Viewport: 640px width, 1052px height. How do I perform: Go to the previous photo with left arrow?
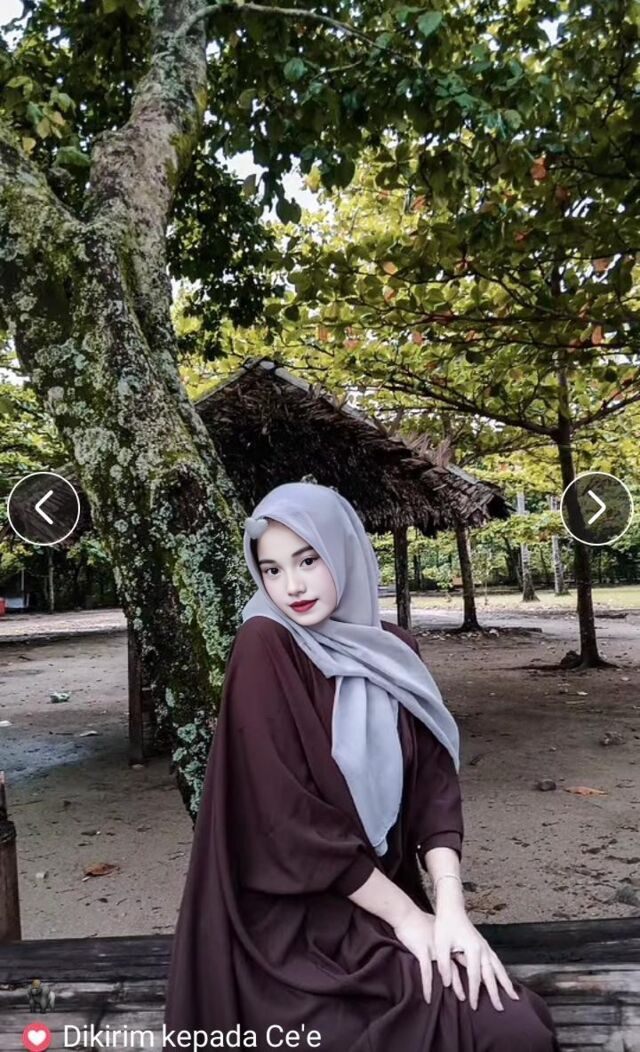click(x=43, y=508)
